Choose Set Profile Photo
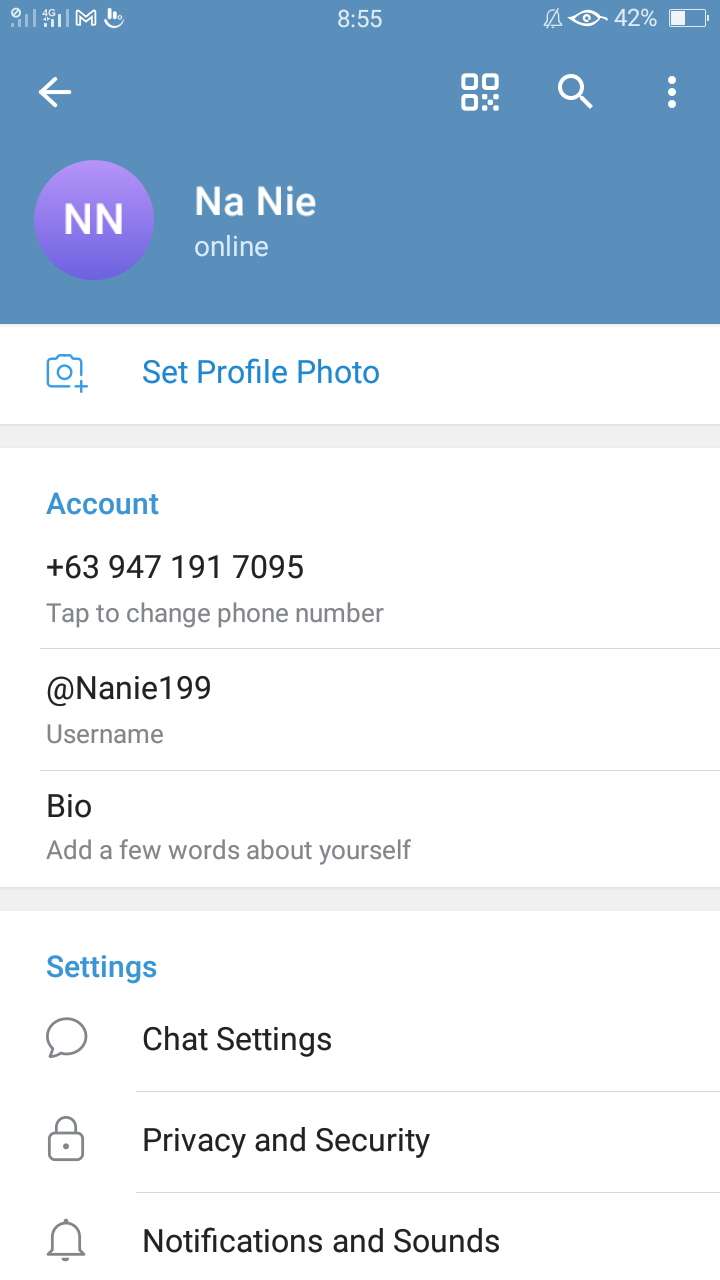Screen dimensions: 720x1280 (x=360, y=373)
